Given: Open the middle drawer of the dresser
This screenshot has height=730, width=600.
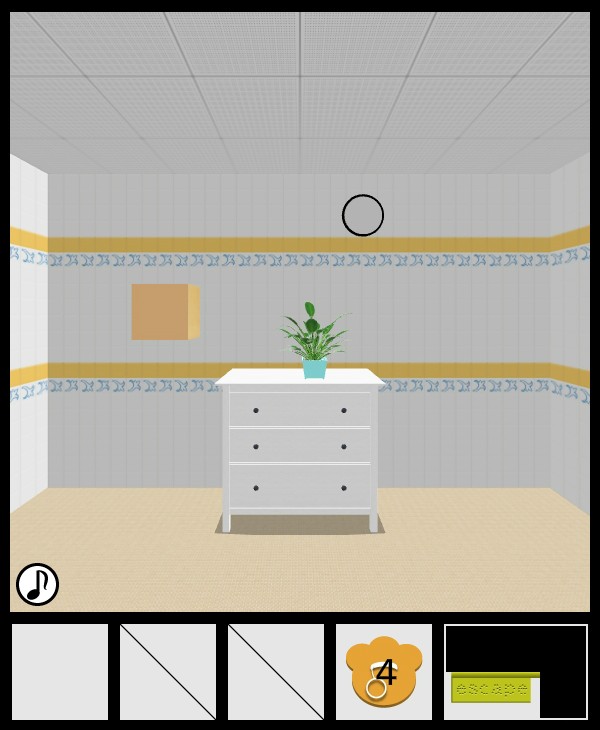Looking at the screenshot, I should click(299, 446).
